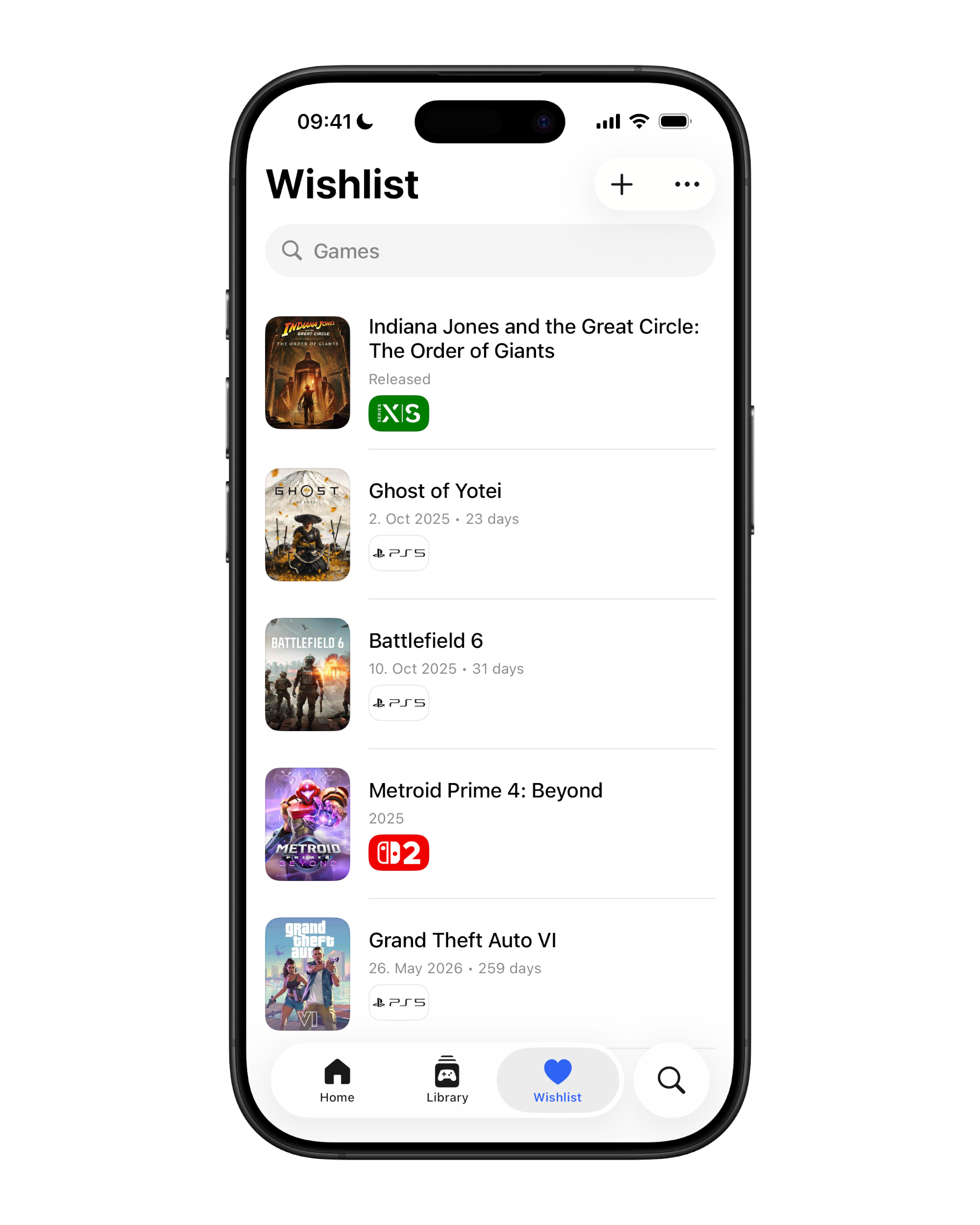This screenshot has width=980, height=1225.
Task: Tap the PS5 badge under Grand Theft Auto VI
Action: (398, 1002)
